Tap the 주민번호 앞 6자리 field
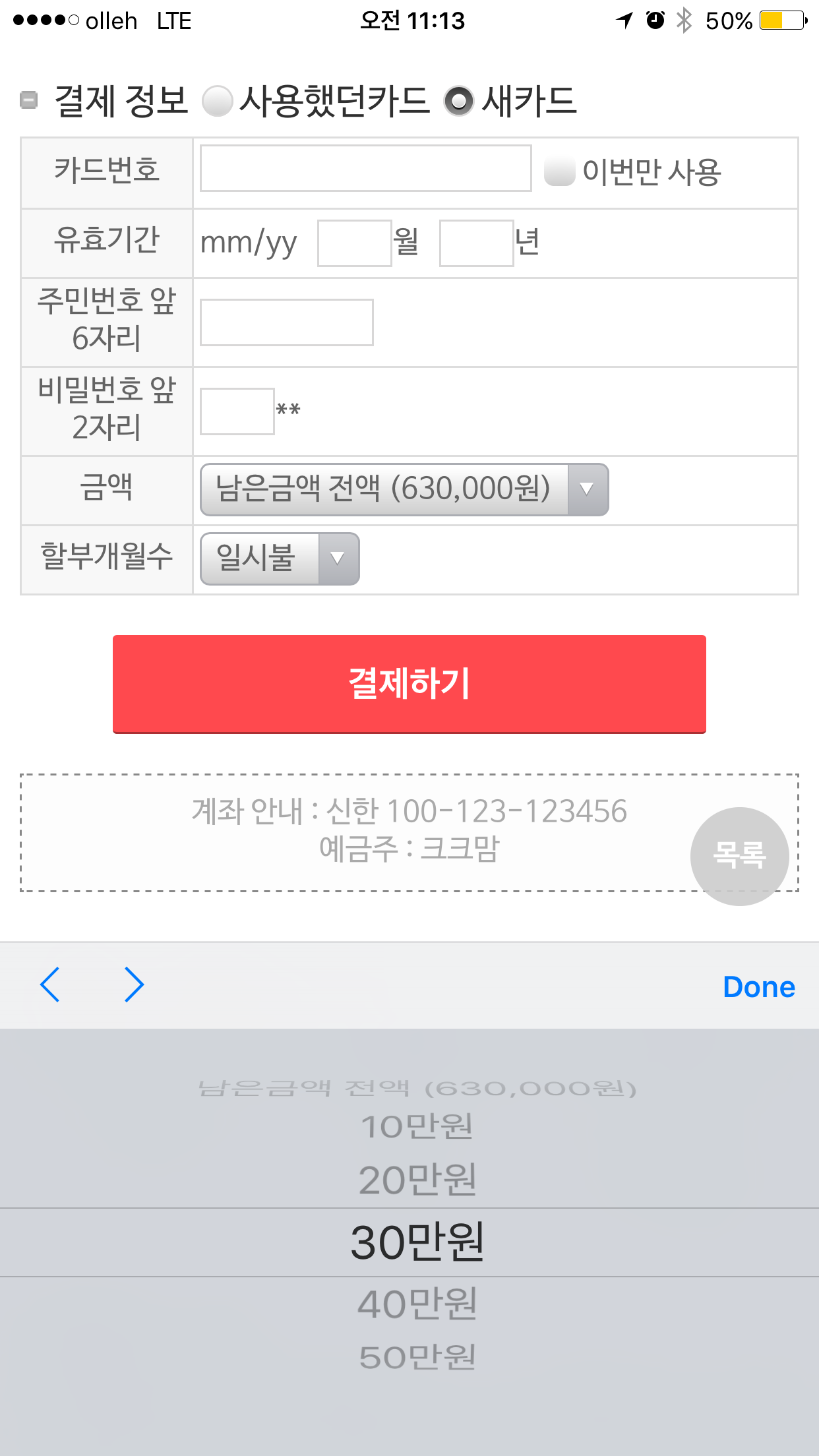 pyautogui.click(x=286, y=322)
